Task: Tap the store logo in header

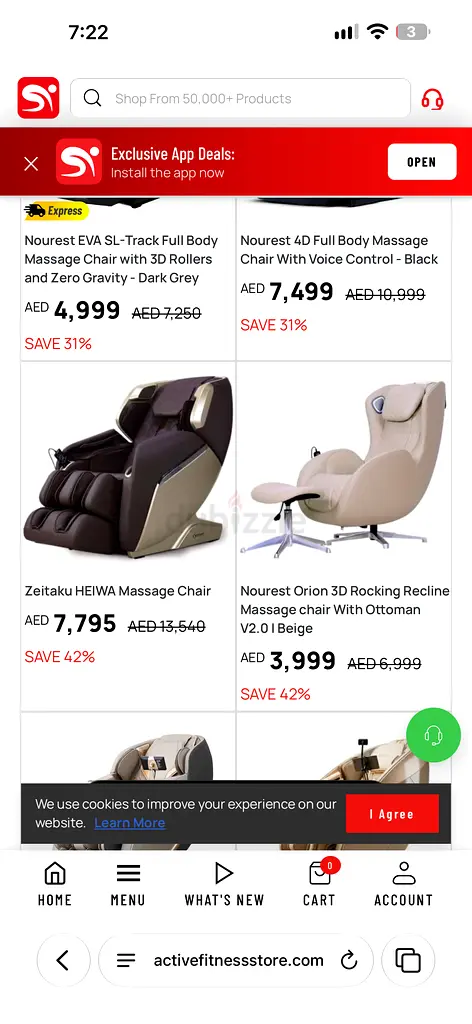Action: coord(39,98)
